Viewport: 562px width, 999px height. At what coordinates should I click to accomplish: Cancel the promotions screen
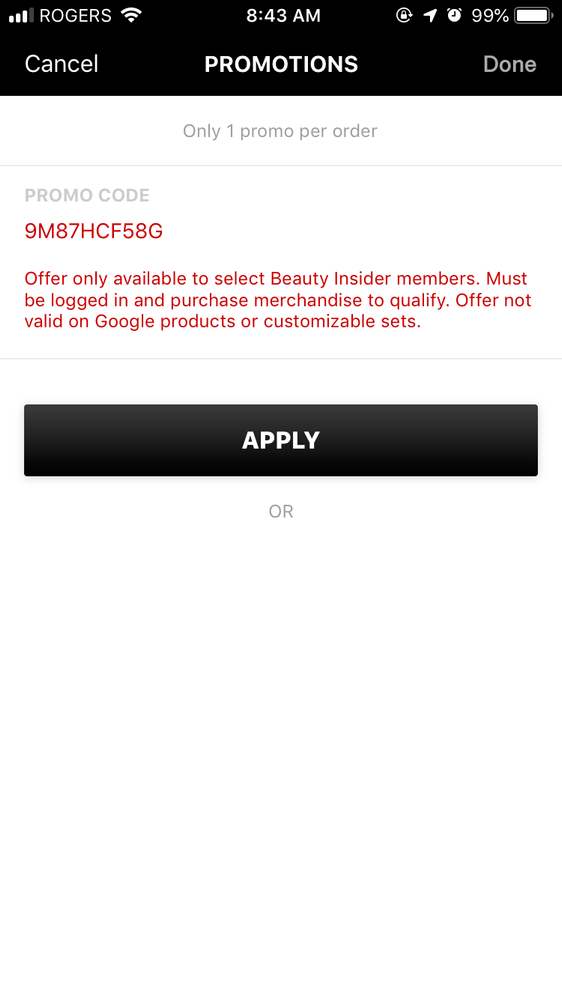click(x=62, y=64)
